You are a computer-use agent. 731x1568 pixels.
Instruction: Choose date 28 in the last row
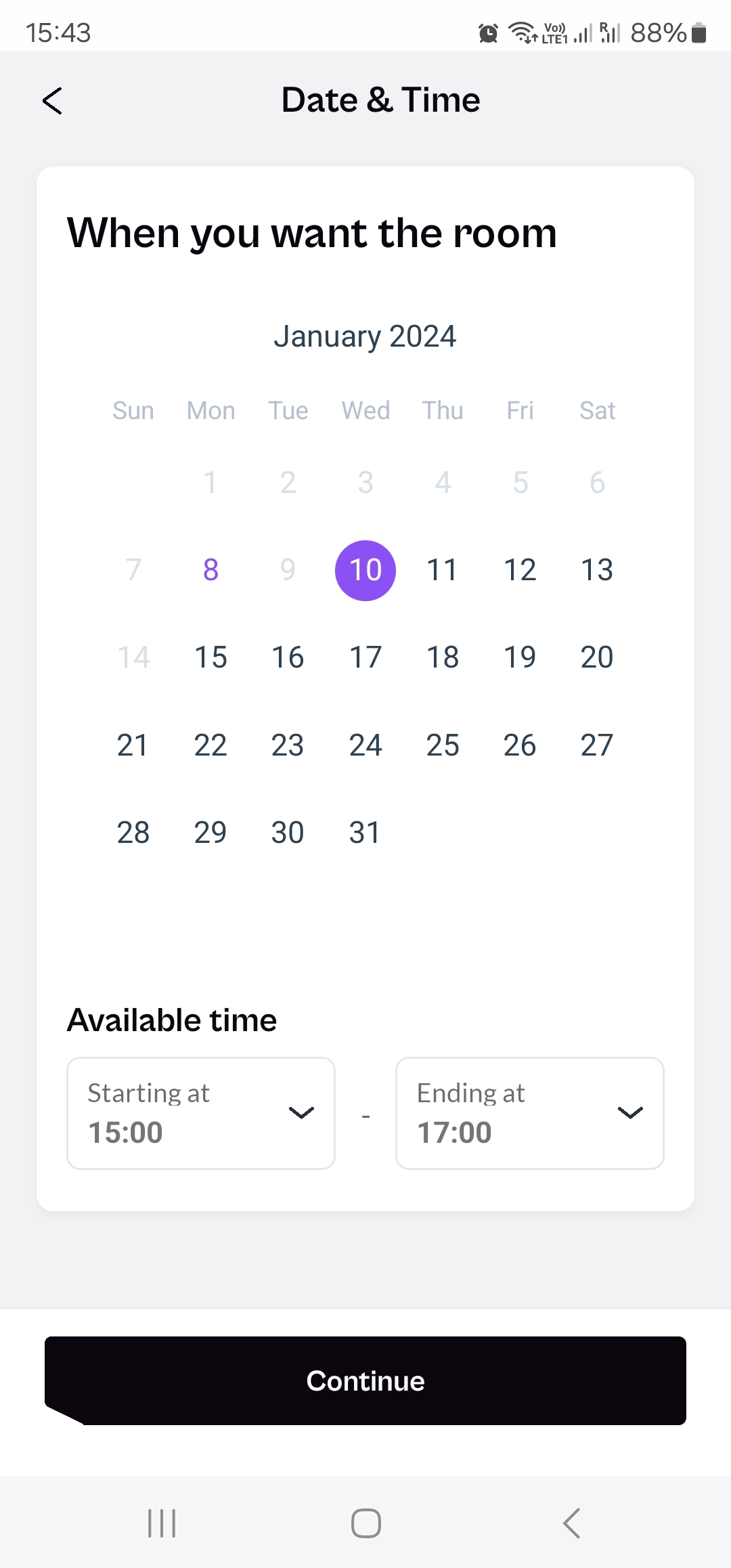point(133,833)
